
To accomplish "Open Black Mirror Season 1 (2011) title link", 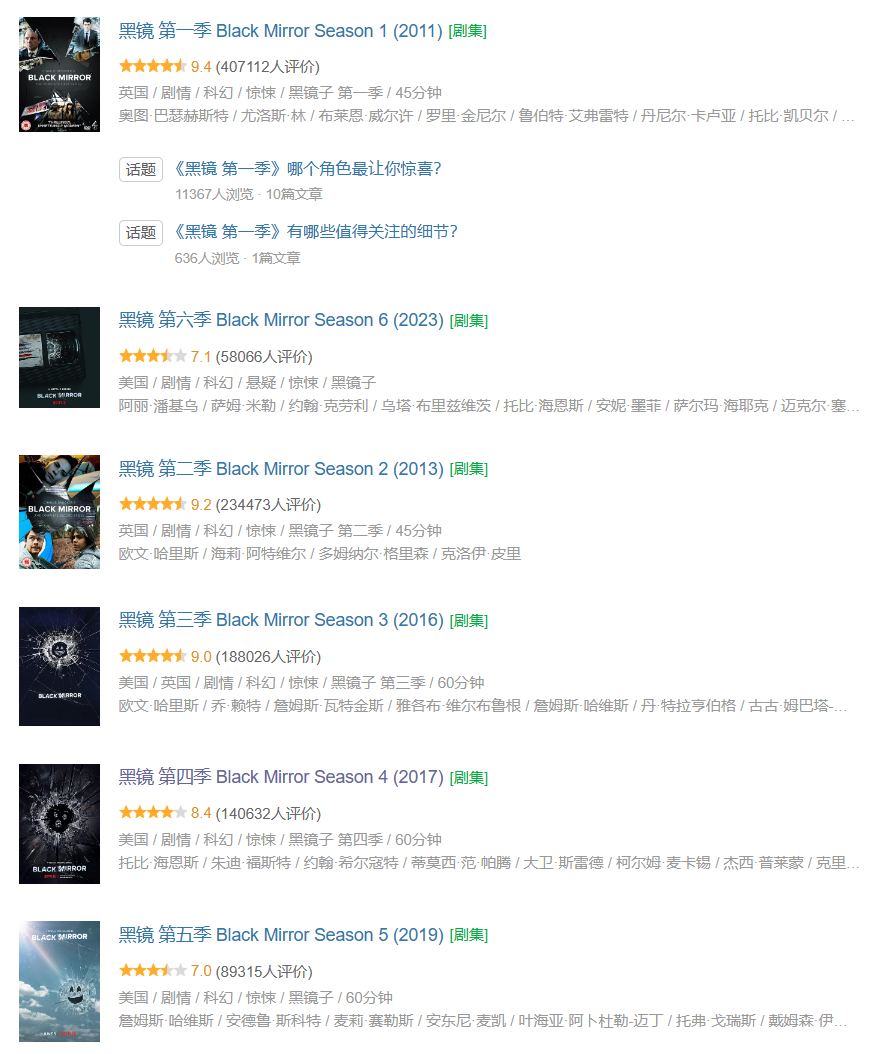I will 280,31.
